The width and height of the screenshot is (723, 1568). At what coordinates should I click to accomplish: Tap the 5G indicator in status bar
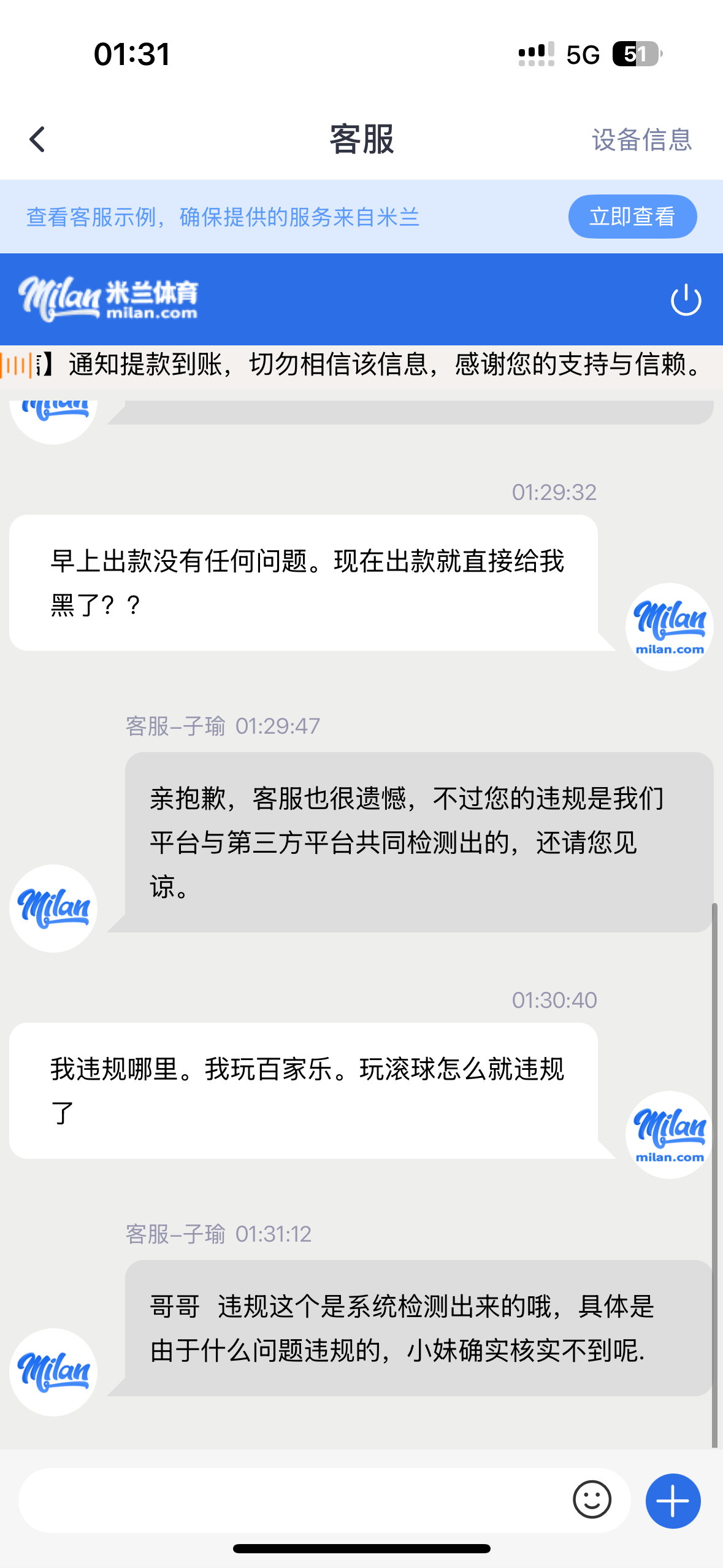(584, 55)
